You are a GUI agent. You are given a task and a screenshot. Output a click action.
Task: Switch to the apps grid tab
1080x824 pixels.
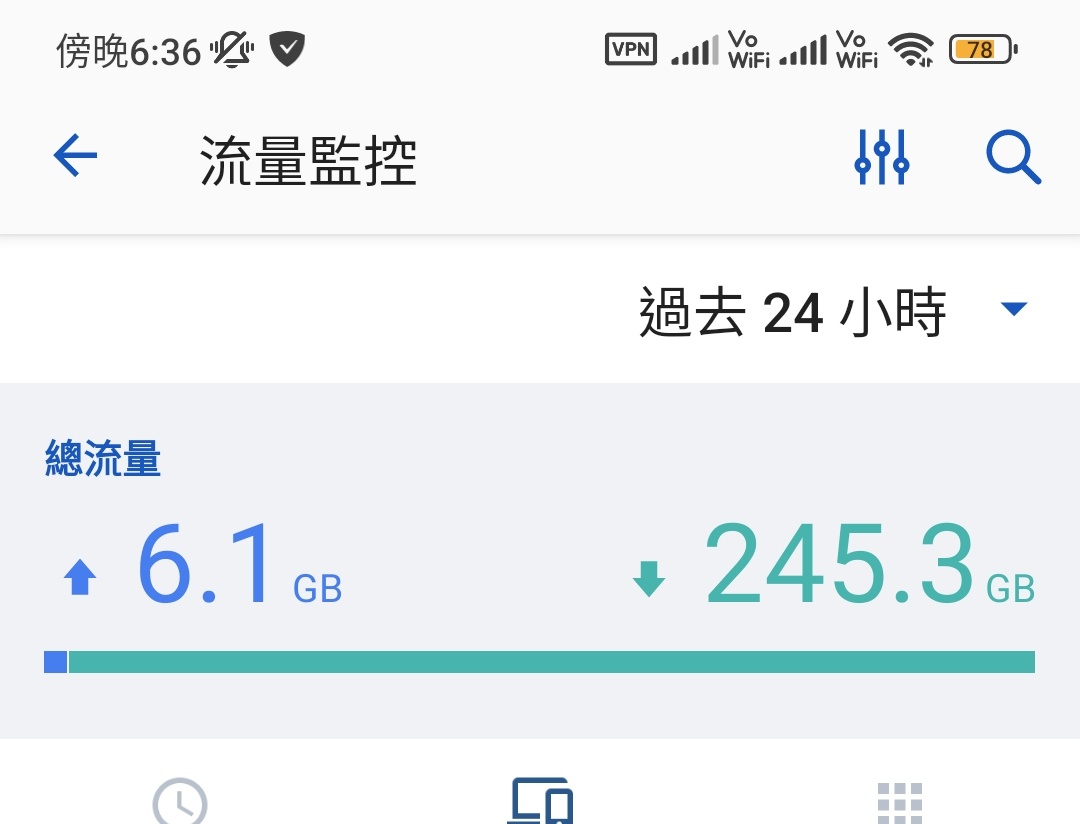coord(899,804)
